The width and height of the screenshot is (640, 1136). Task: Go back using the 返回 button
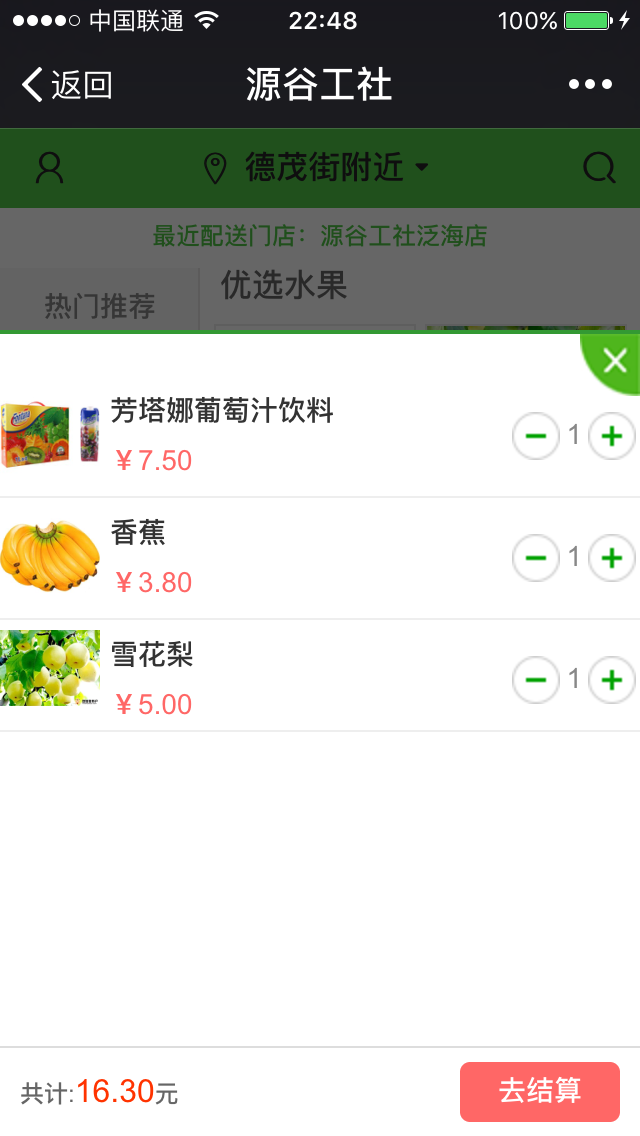point(66,85)
